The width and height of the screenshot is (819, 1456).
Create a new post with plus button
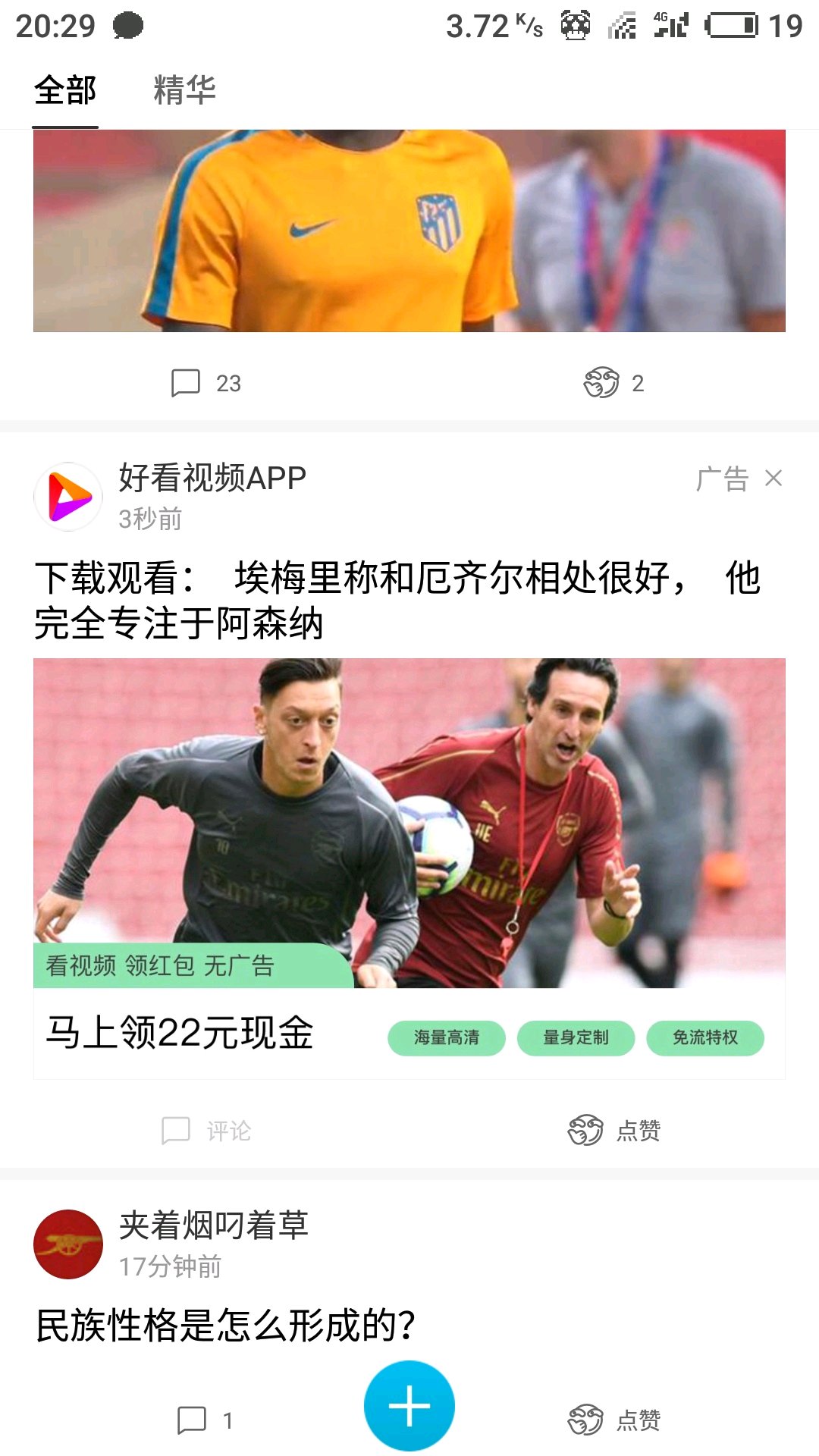tap(409, 1406)
